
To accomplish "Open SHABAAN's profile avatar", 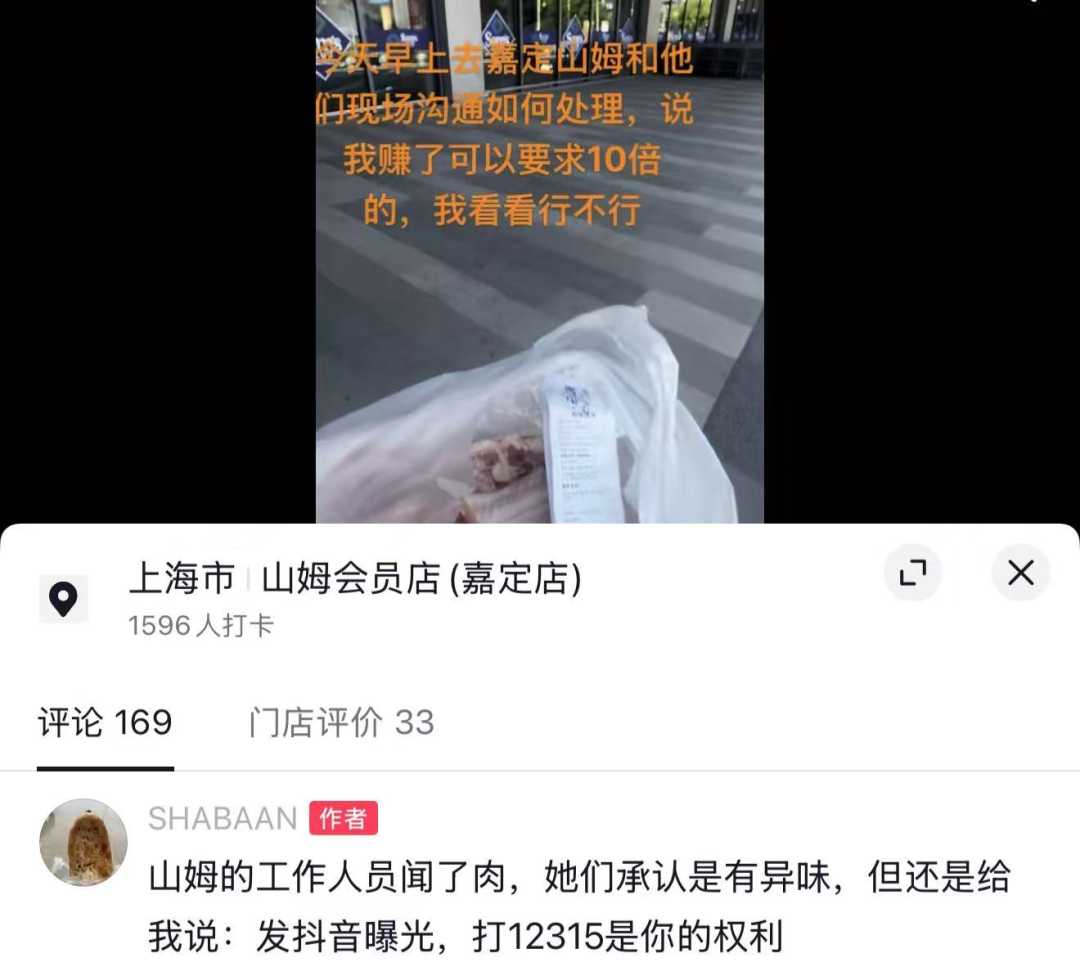I will click(83, 842).
